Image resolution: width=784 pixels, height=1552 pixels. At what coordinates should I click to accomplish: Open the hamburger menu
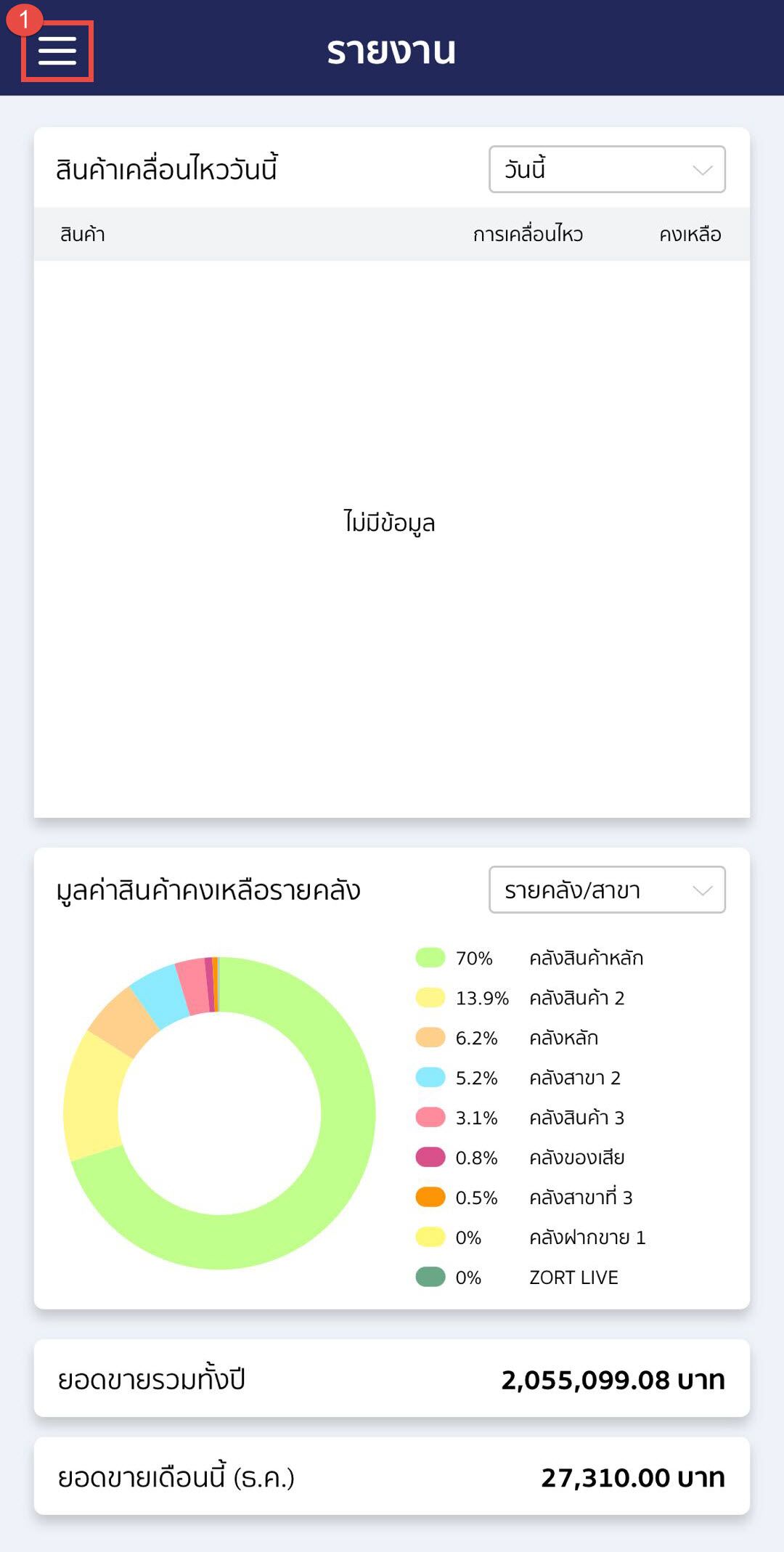point(57,51)
